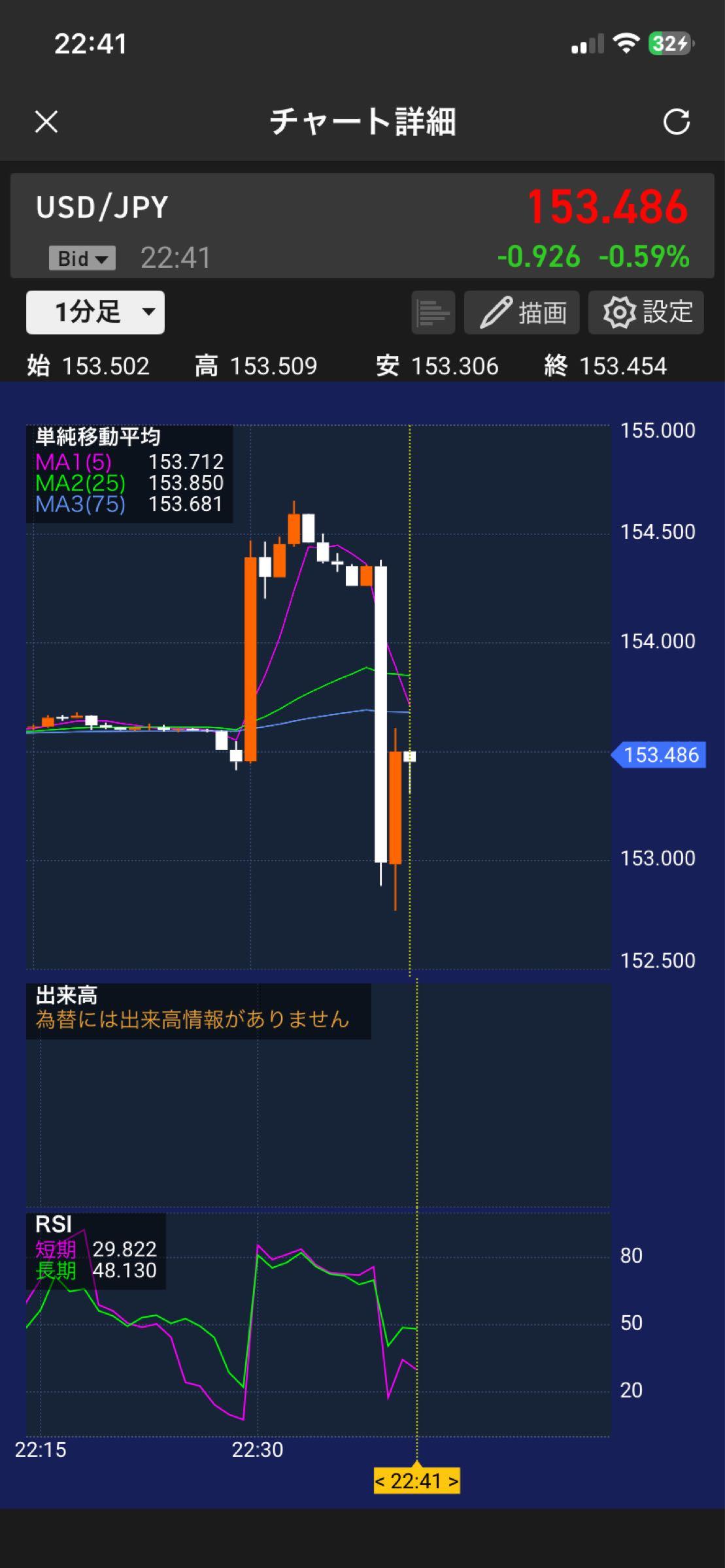The height and width of the screenshot is (1568, 725).
Task: Tap the USD/JPY pair name
Action: click(x=103, y=207)
